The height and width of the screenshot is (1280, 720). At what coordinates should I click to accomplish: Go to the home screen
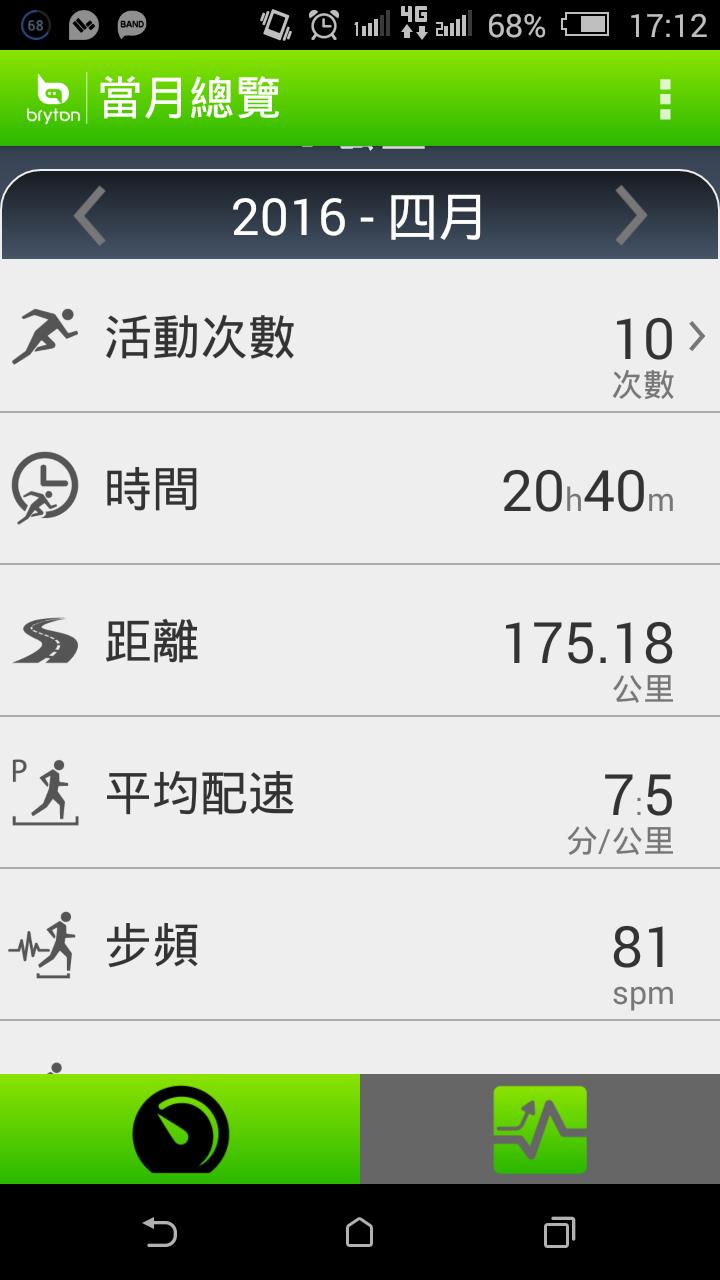point(360,1233)
